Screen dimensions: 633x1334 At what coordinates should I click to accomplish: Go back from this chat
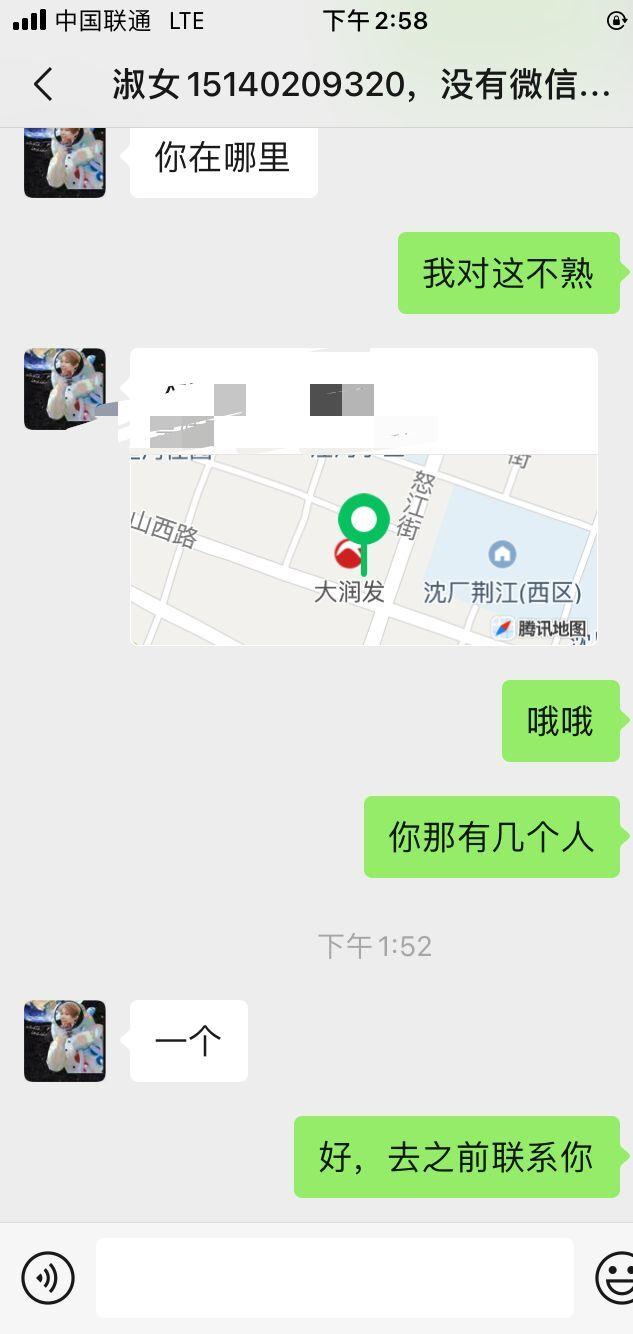point(43,85)
